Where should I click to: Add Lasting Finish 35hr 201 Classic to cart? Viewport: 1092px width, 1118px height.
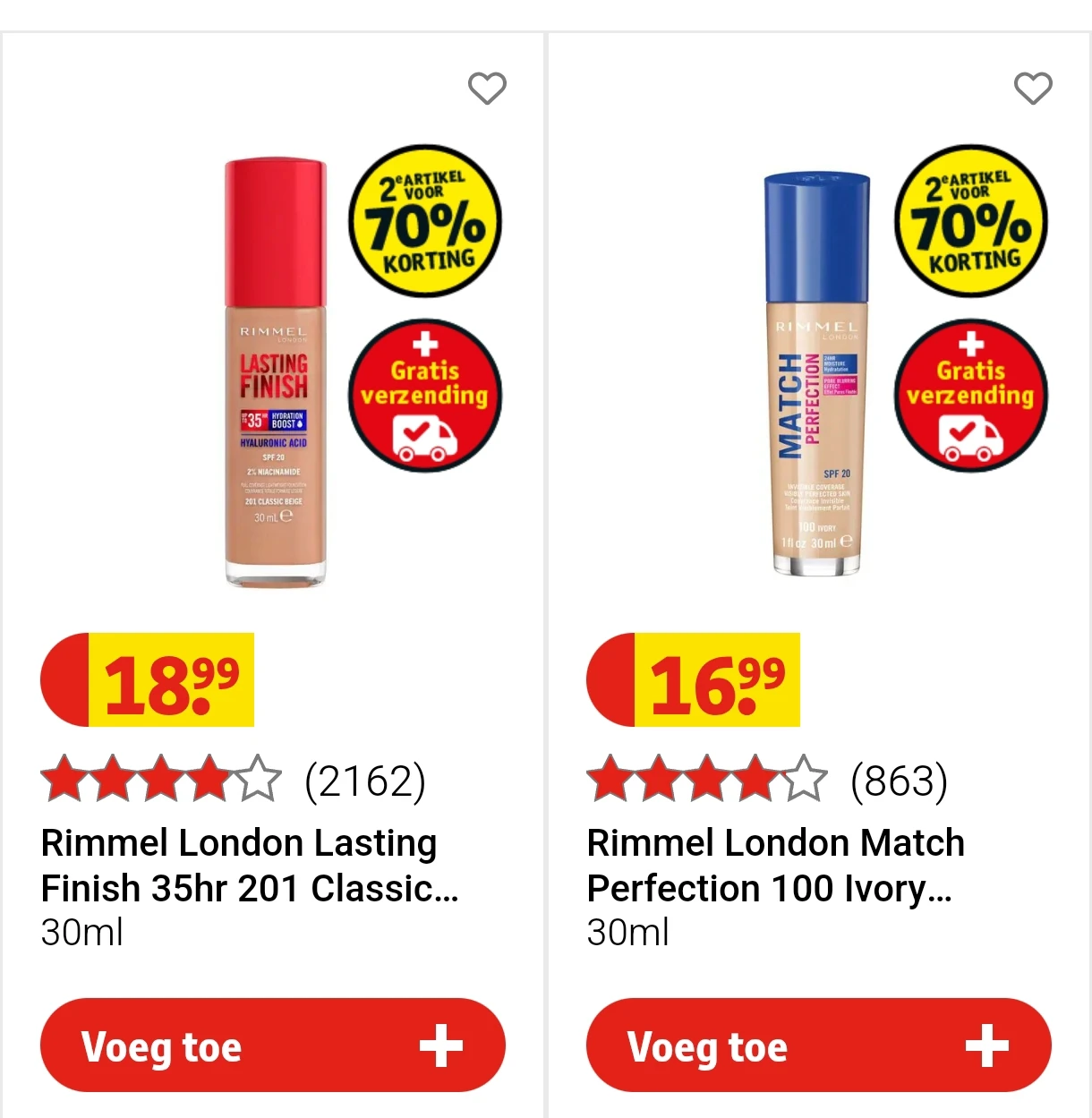272,1045
